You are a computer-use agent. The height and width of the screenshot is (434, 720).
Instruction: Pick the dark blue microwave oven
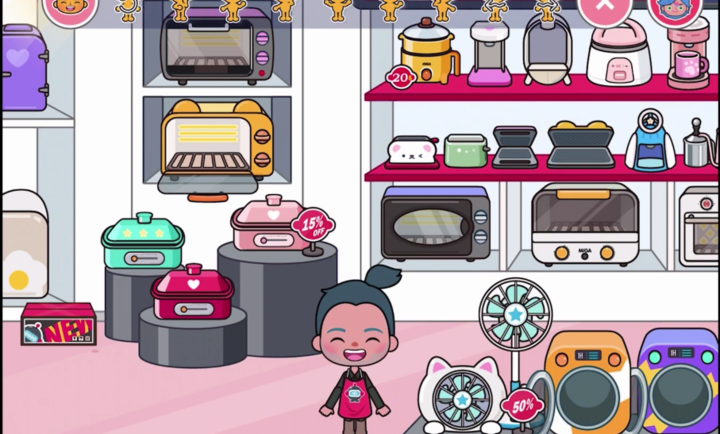434,223
